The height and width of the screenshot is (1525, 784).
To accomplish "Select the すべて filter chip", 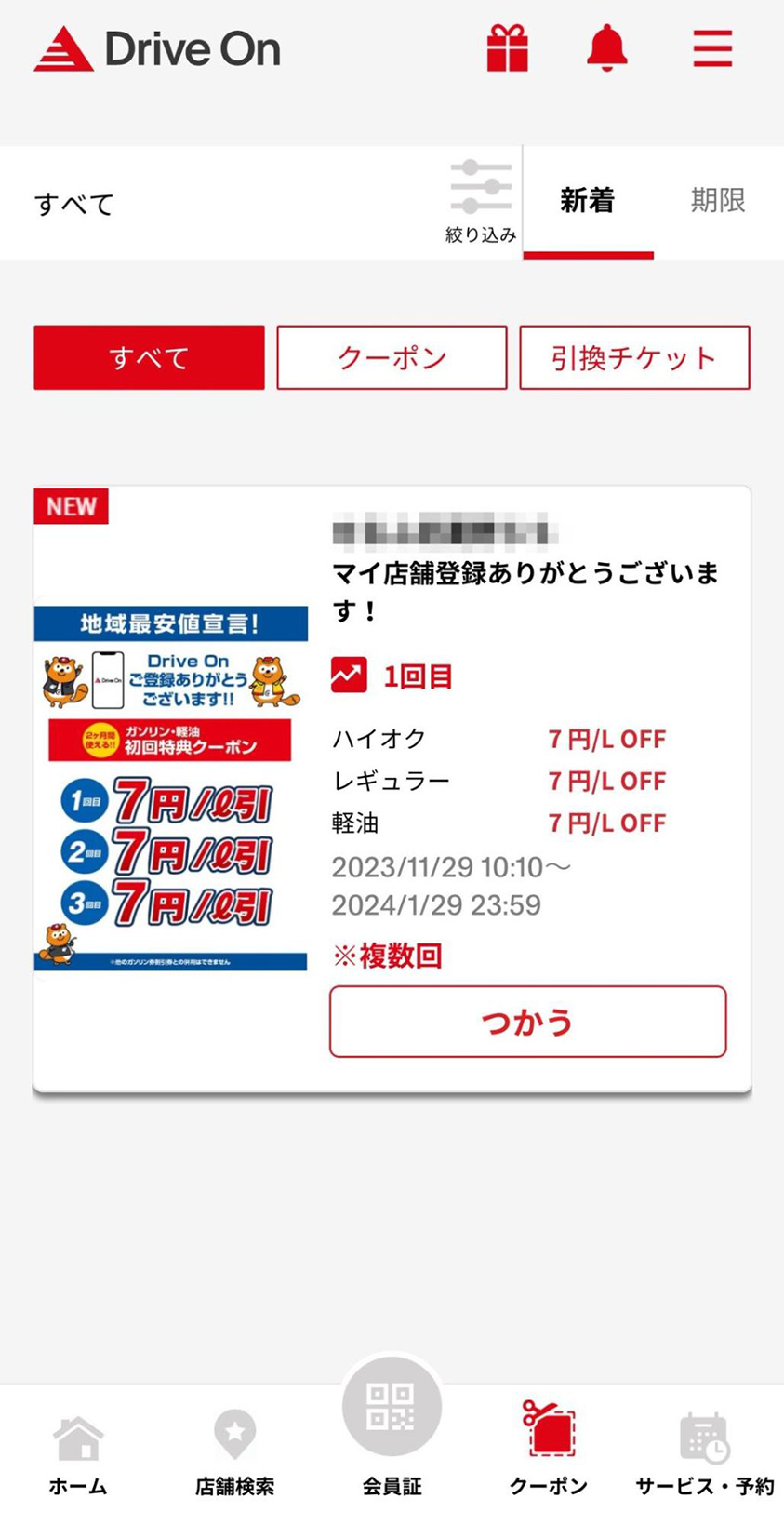I will point(149,357).
